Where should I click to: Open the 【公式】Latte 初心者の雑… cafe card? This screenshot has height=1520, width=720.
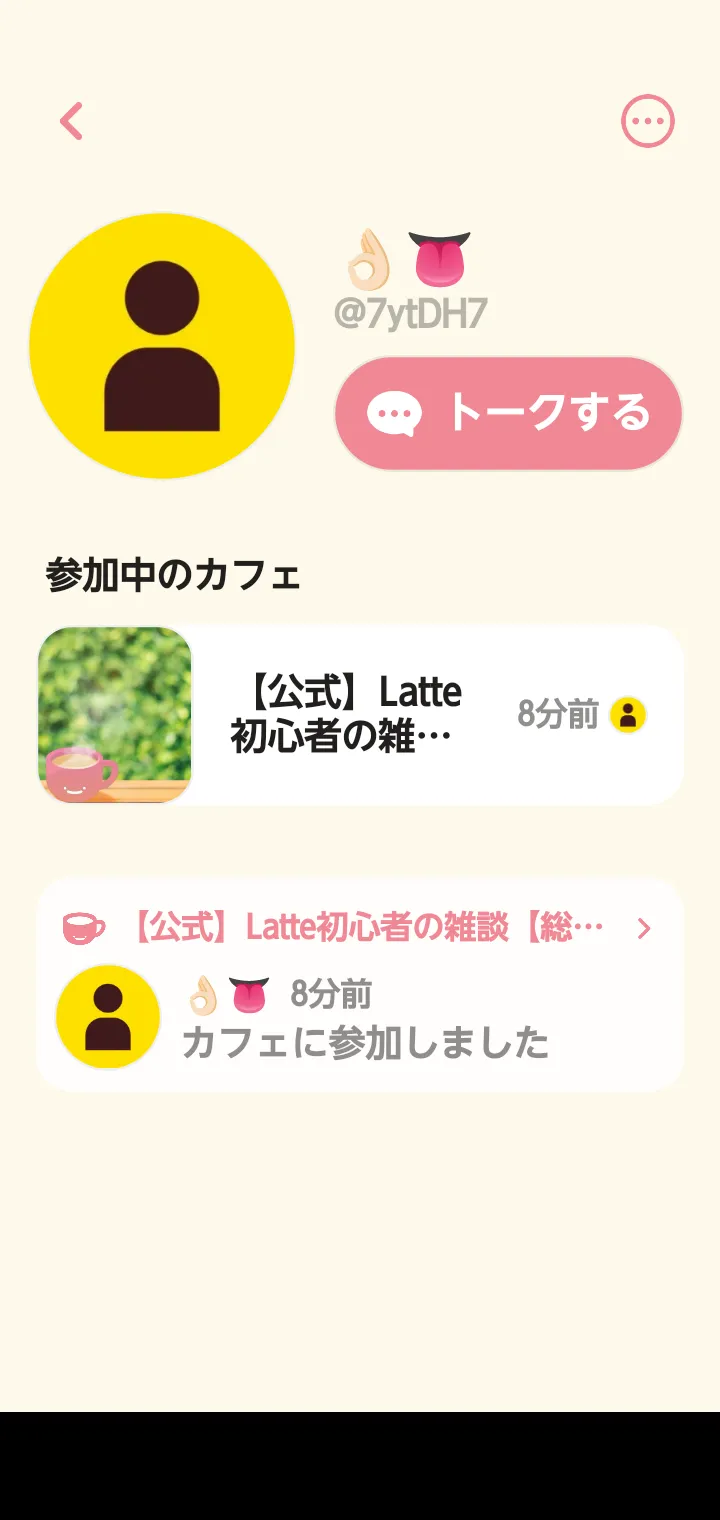(360, 715)
